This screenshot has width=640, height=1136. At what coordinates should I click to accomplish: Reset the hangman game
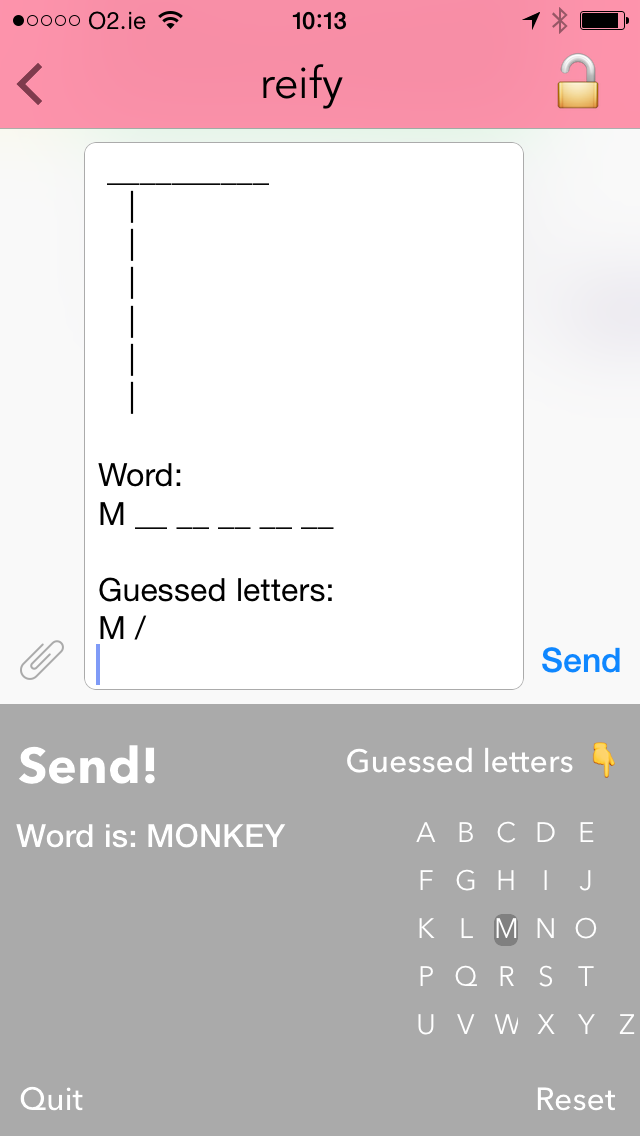pyautogui.click(x=575, y=1099)
